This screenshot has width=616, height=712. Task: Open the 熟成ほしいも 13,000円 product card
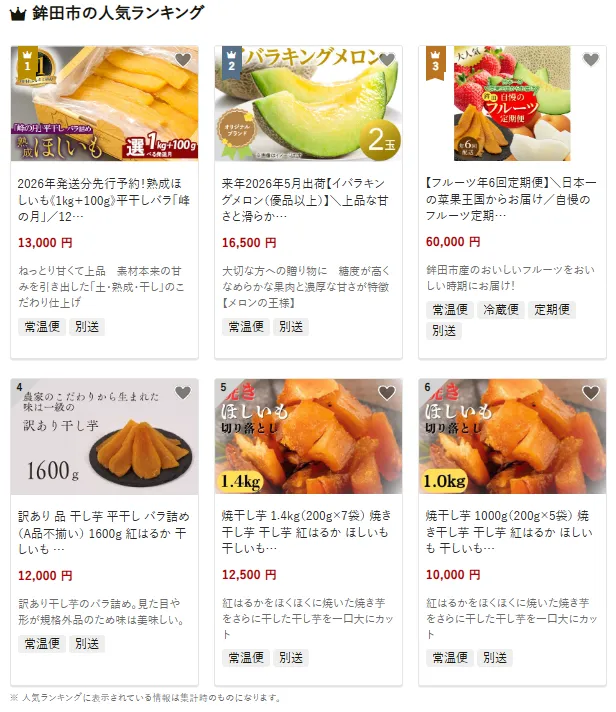click(105, 199)
